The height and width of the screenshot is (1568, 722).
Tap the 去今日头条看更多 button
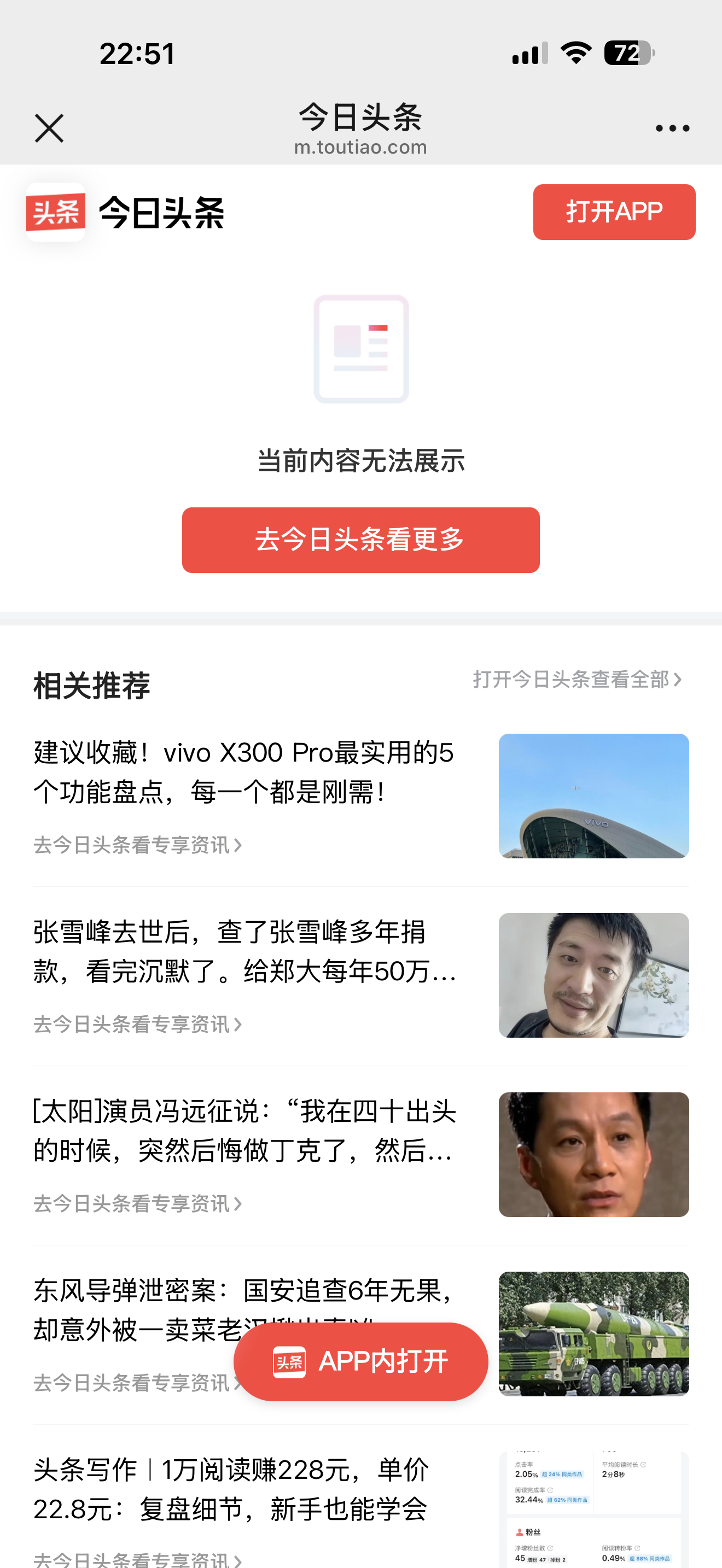[x=360, y=539]
